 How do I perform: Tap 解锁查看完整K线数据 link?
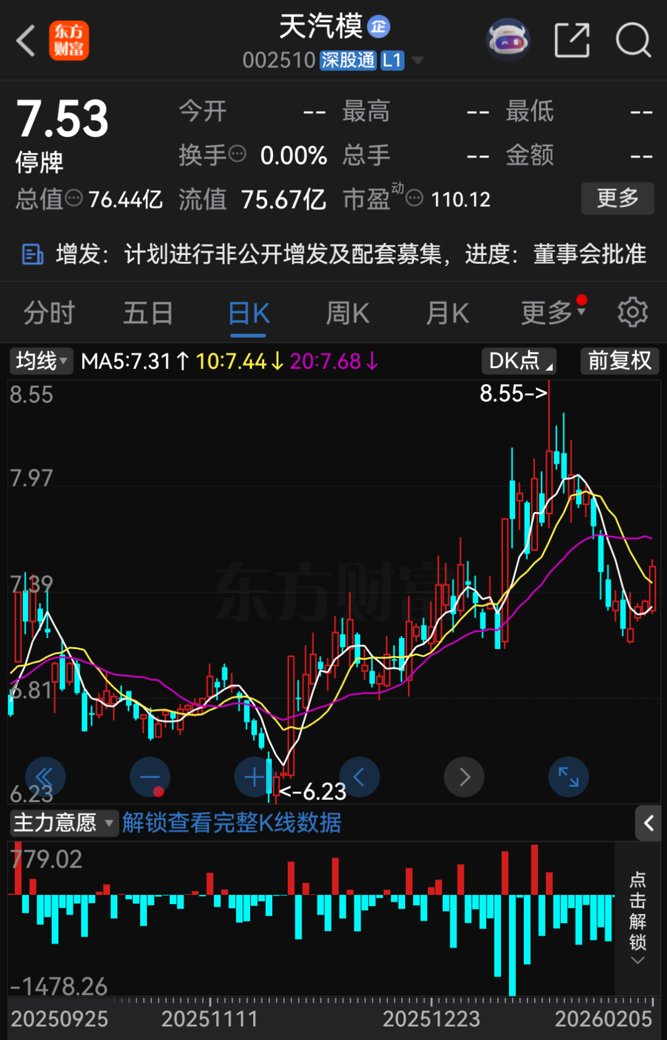(232, 823)
